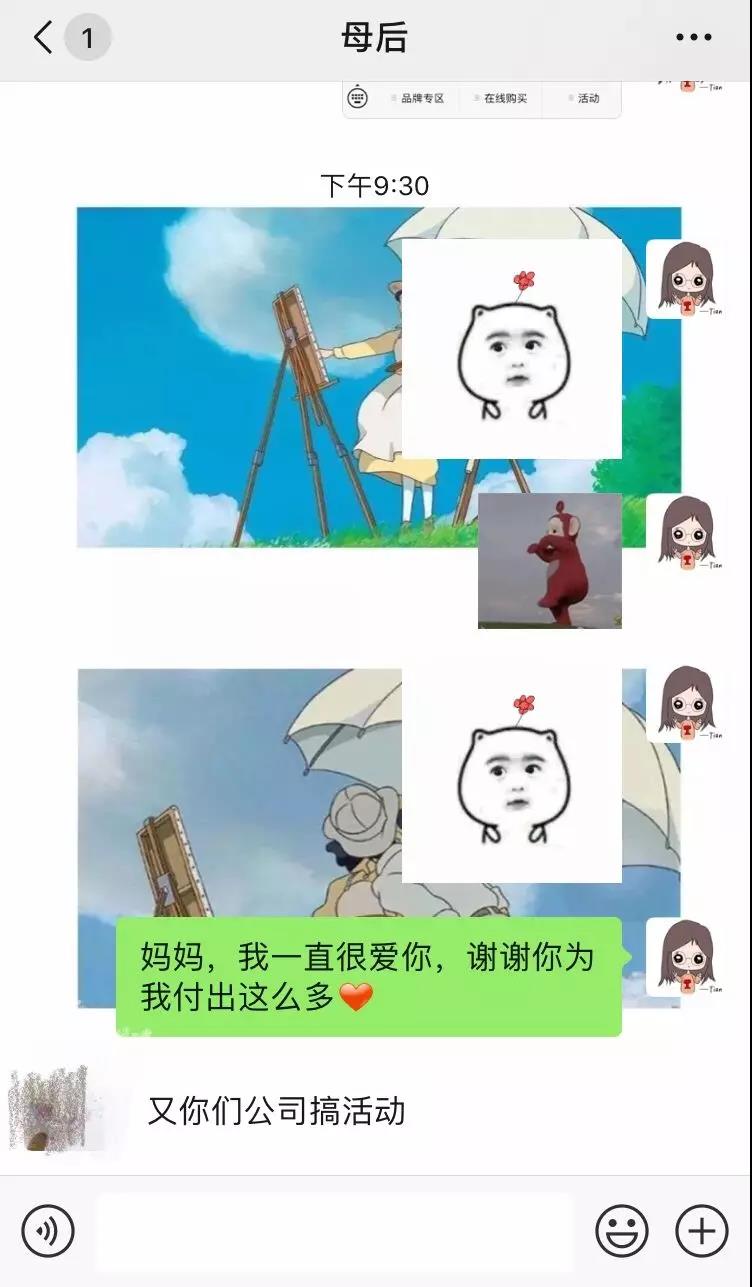View the red Teletubby sticker message

550,560
